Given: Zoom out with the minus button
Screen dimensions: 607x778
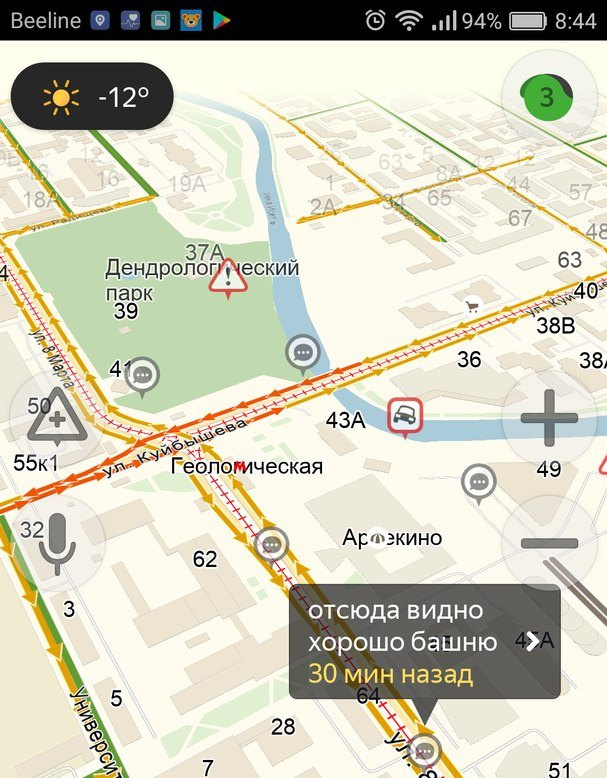Looking at the screenshot, I should pyautogui.click(x=550, y=544).
